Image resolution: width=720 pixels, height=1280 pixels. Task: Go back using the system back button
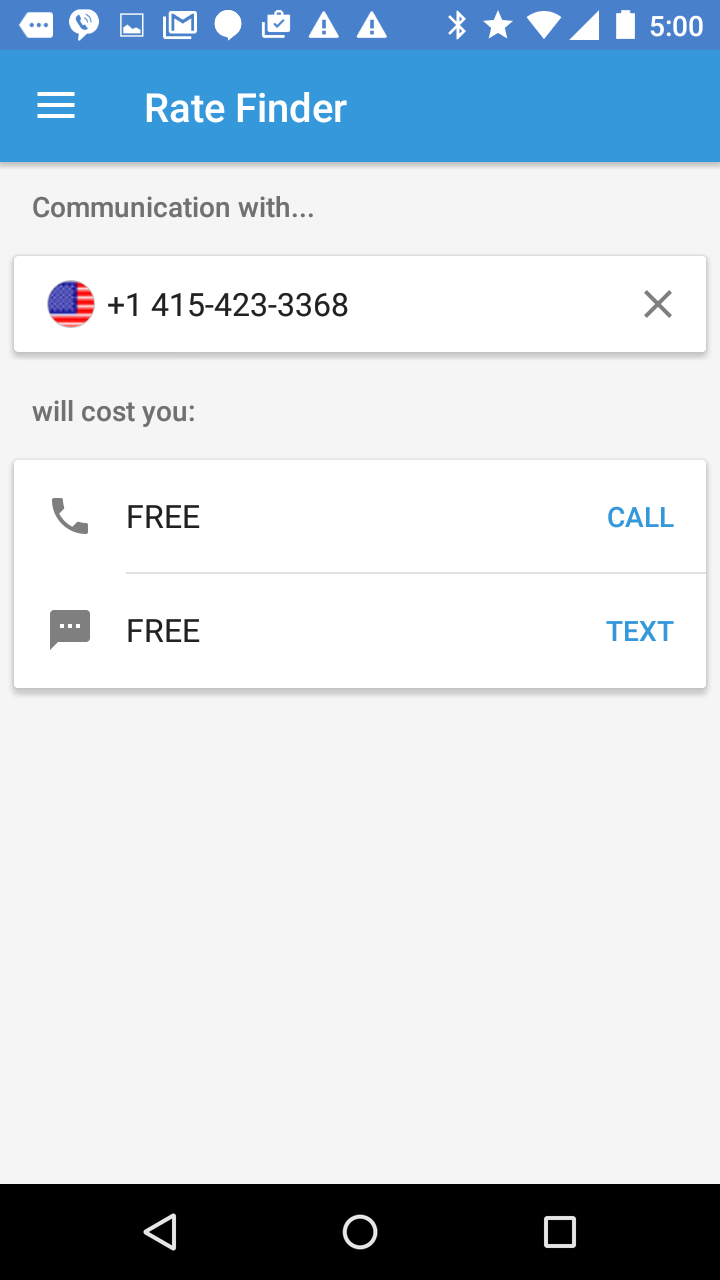pos(160,1231)
